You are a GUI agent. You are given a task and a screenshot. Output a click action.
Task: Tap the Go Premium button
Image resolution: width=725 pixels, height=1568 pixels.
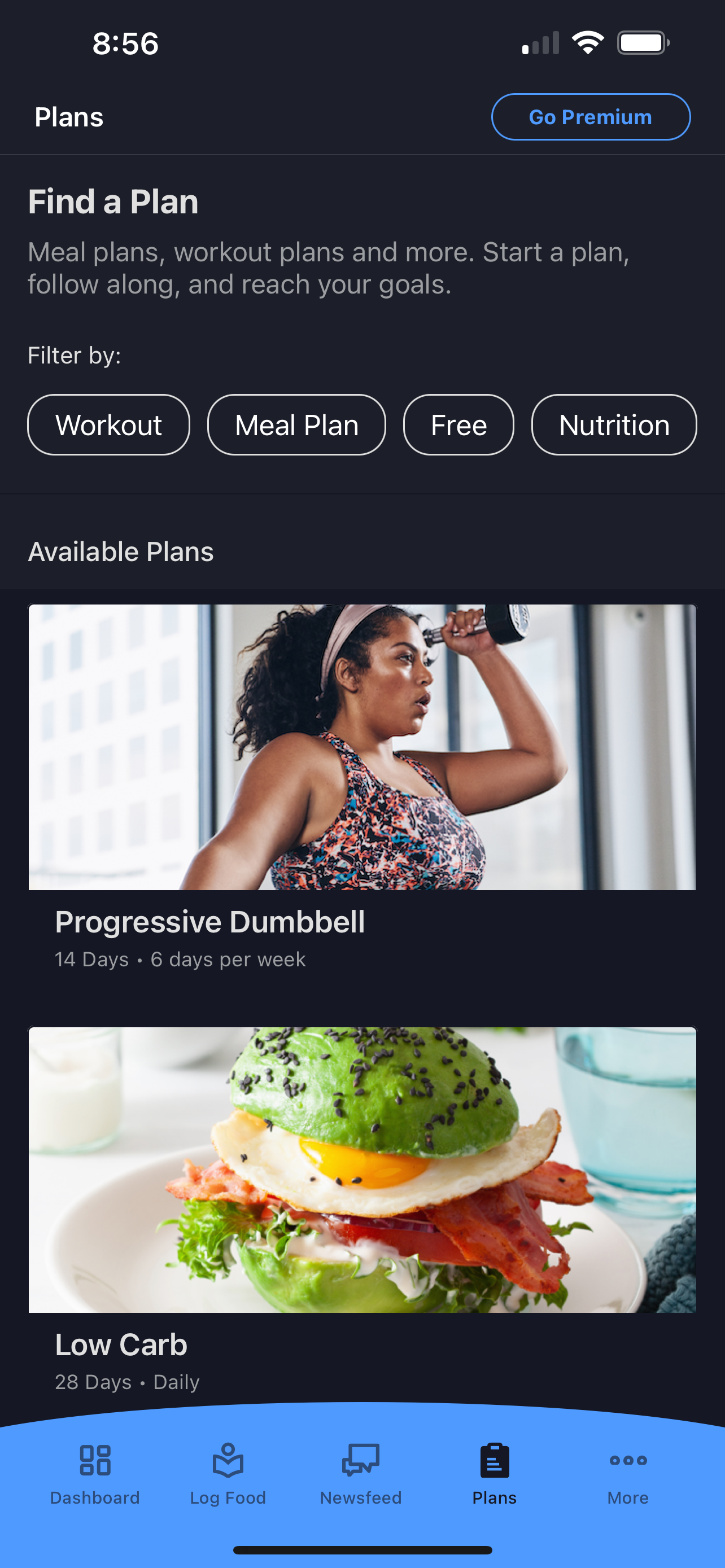pos(591,117)
